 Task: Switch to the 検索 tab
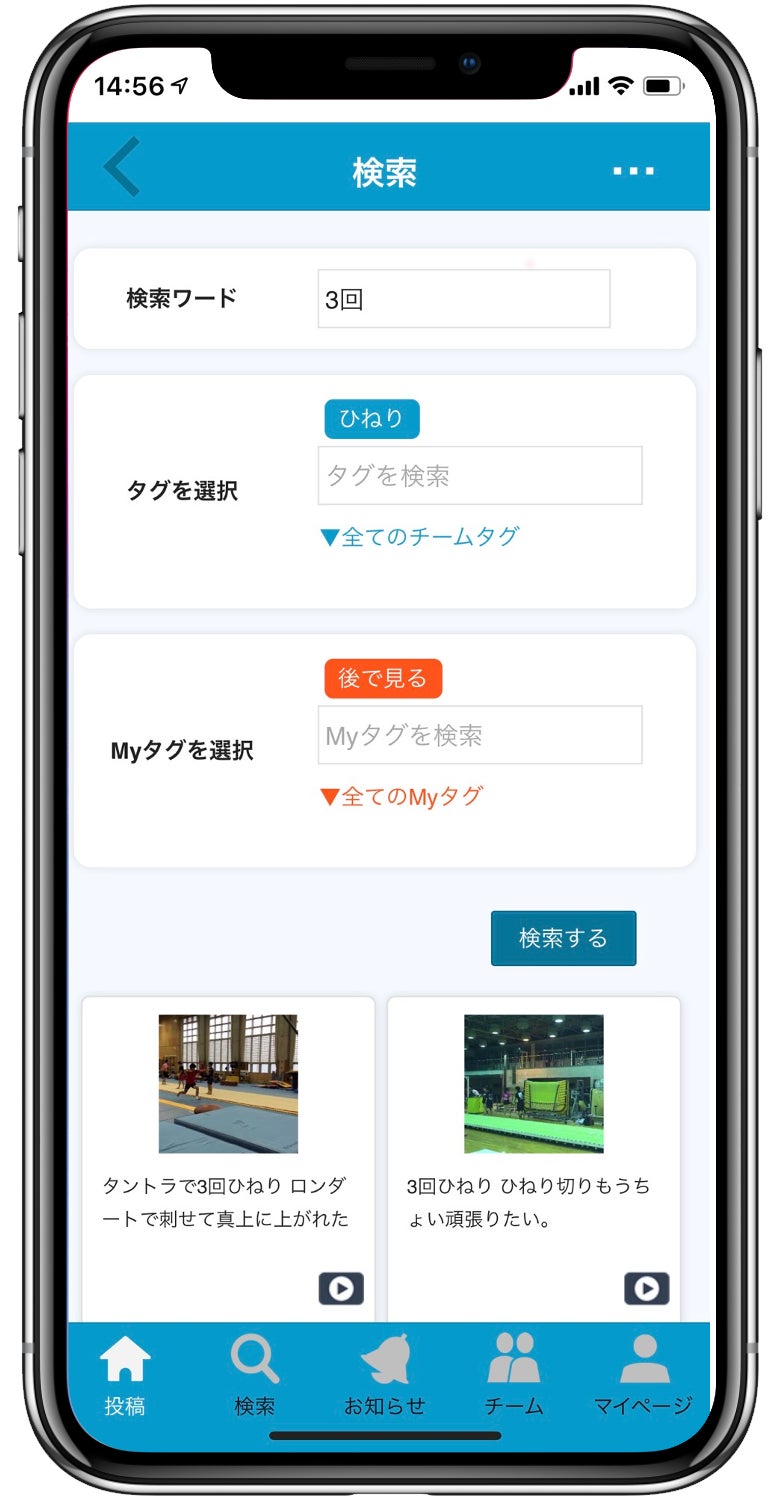[x=254, y=1377]
